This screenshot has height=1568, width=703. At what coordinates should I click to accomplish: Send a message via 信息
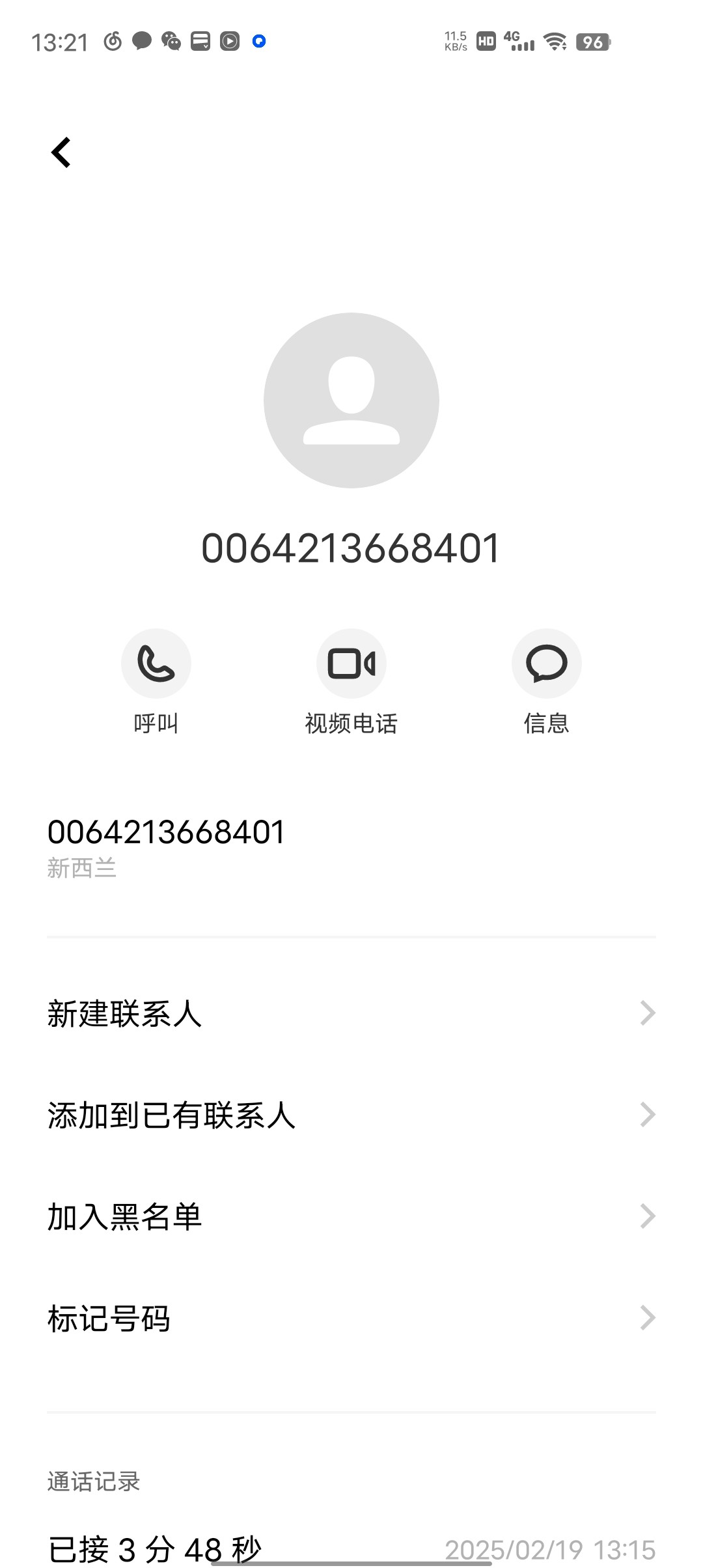coord(547,664)
